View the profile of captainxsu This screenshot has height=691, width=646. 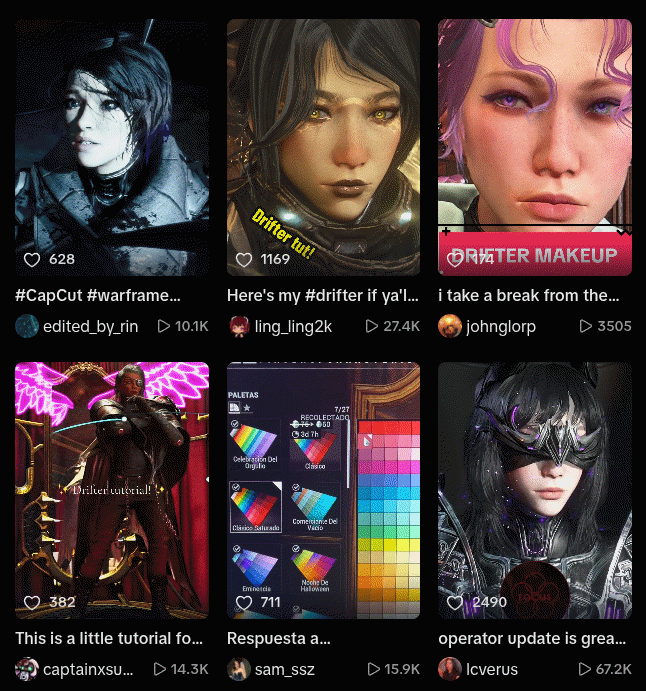[x=87, y=669]
